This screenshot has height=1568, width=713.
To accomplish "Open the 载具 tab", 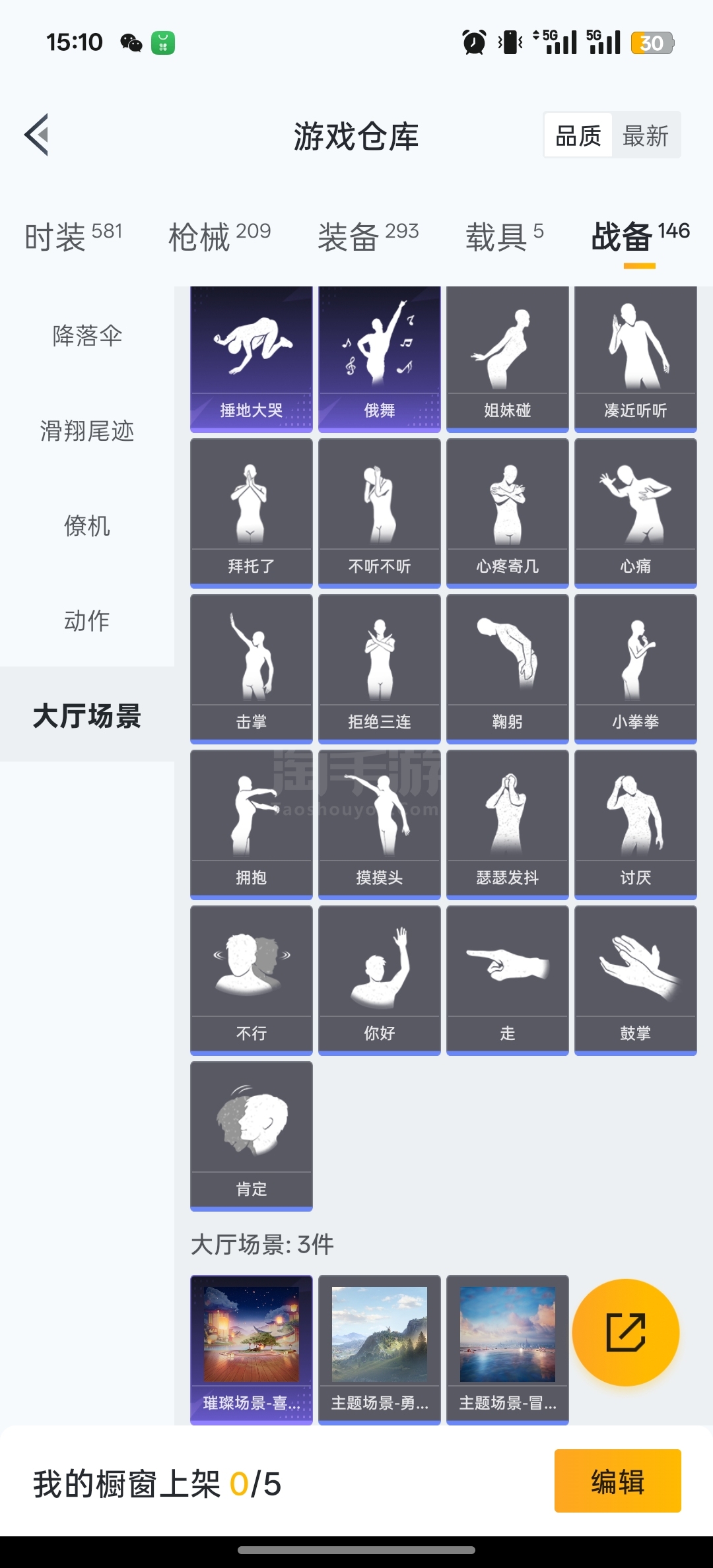I will 504,237.
